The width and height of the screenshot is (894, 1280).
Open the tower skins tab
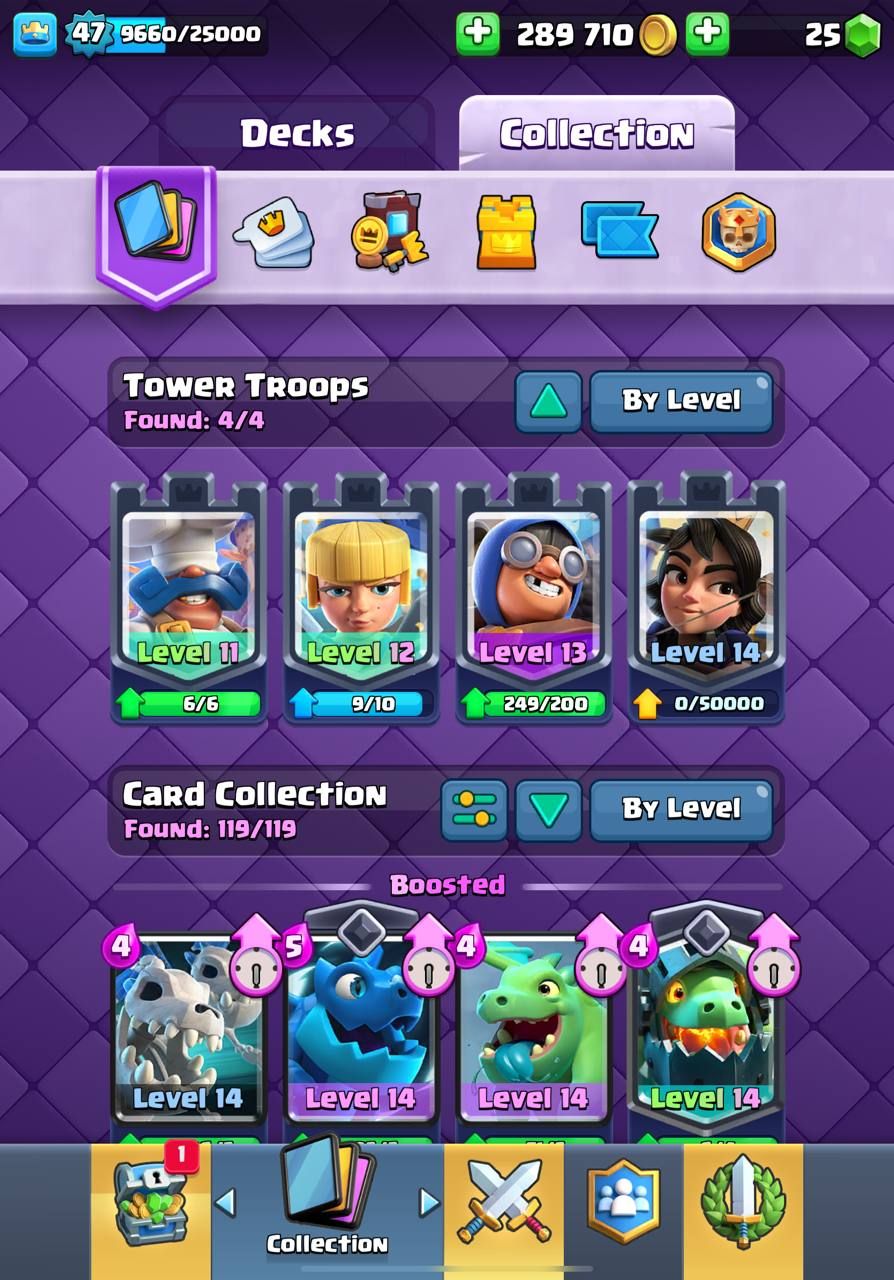tap(505, 232)
